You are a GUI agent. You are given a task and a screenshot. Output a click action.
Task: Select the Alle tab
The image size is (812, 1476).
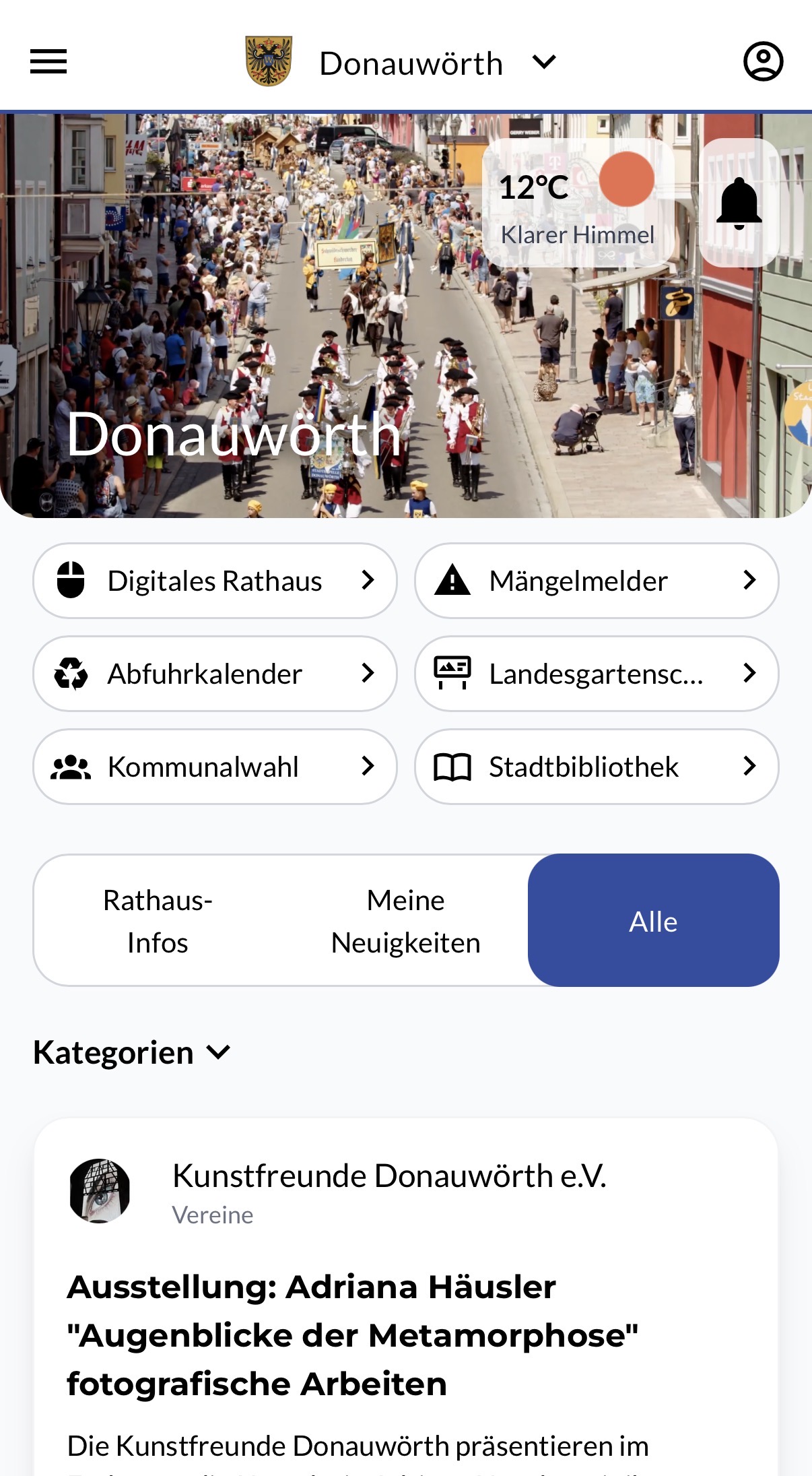point(653,921)
